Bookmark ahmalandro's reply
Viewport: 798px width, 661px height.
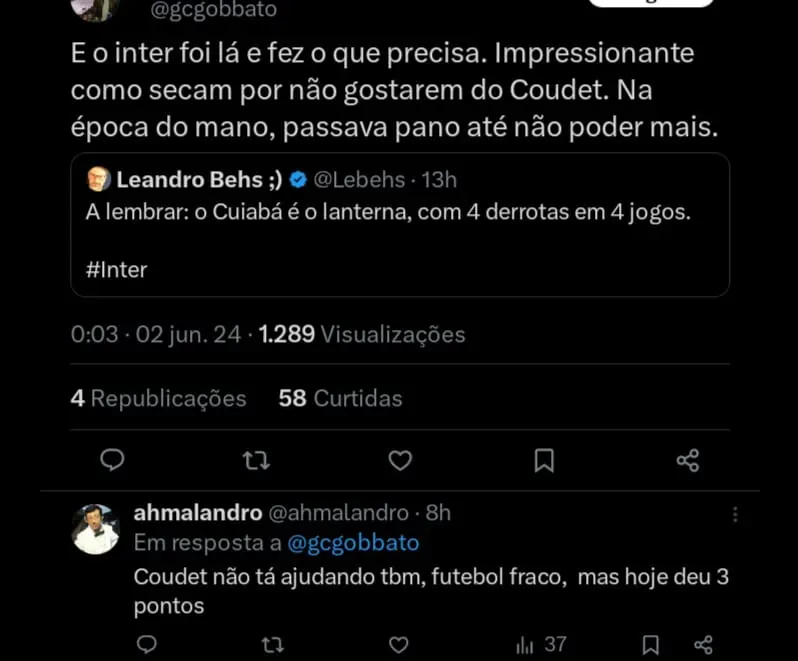[650, 645]
